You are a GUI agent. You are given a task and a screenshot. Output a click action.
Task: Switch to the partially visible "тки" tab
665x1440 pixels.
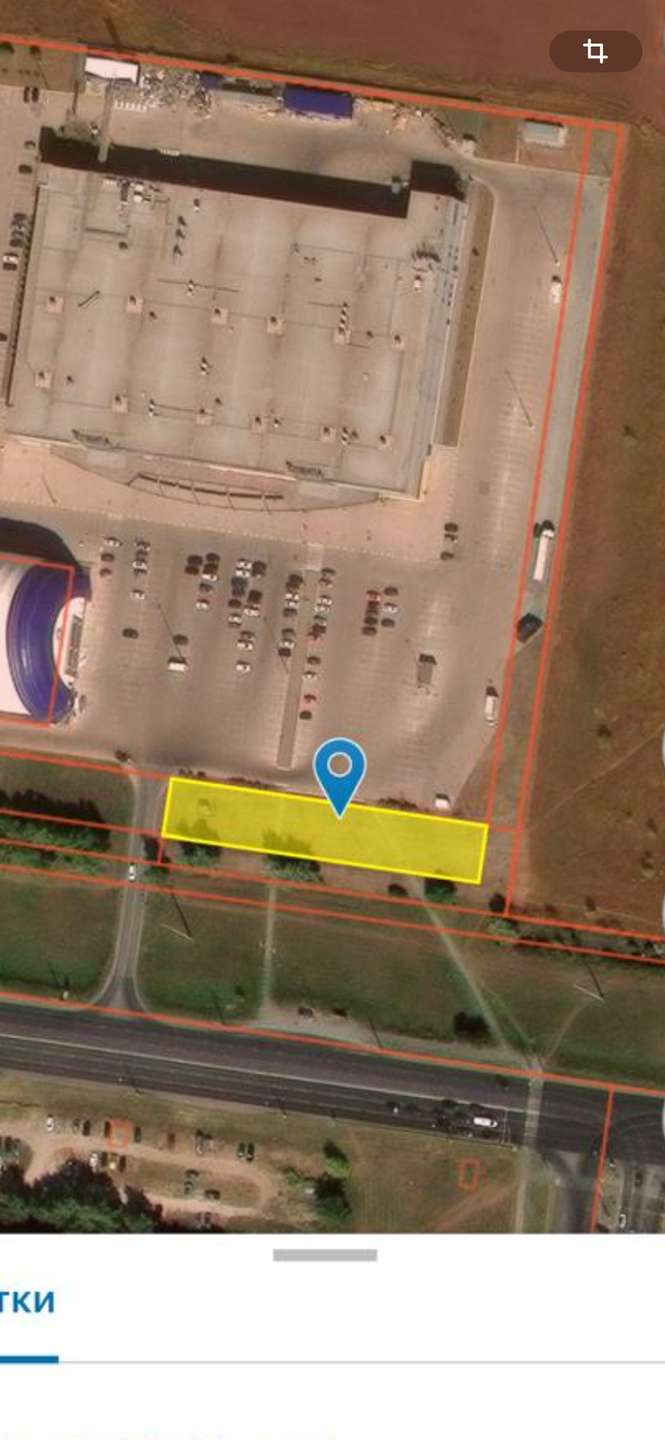[27, 1302]
